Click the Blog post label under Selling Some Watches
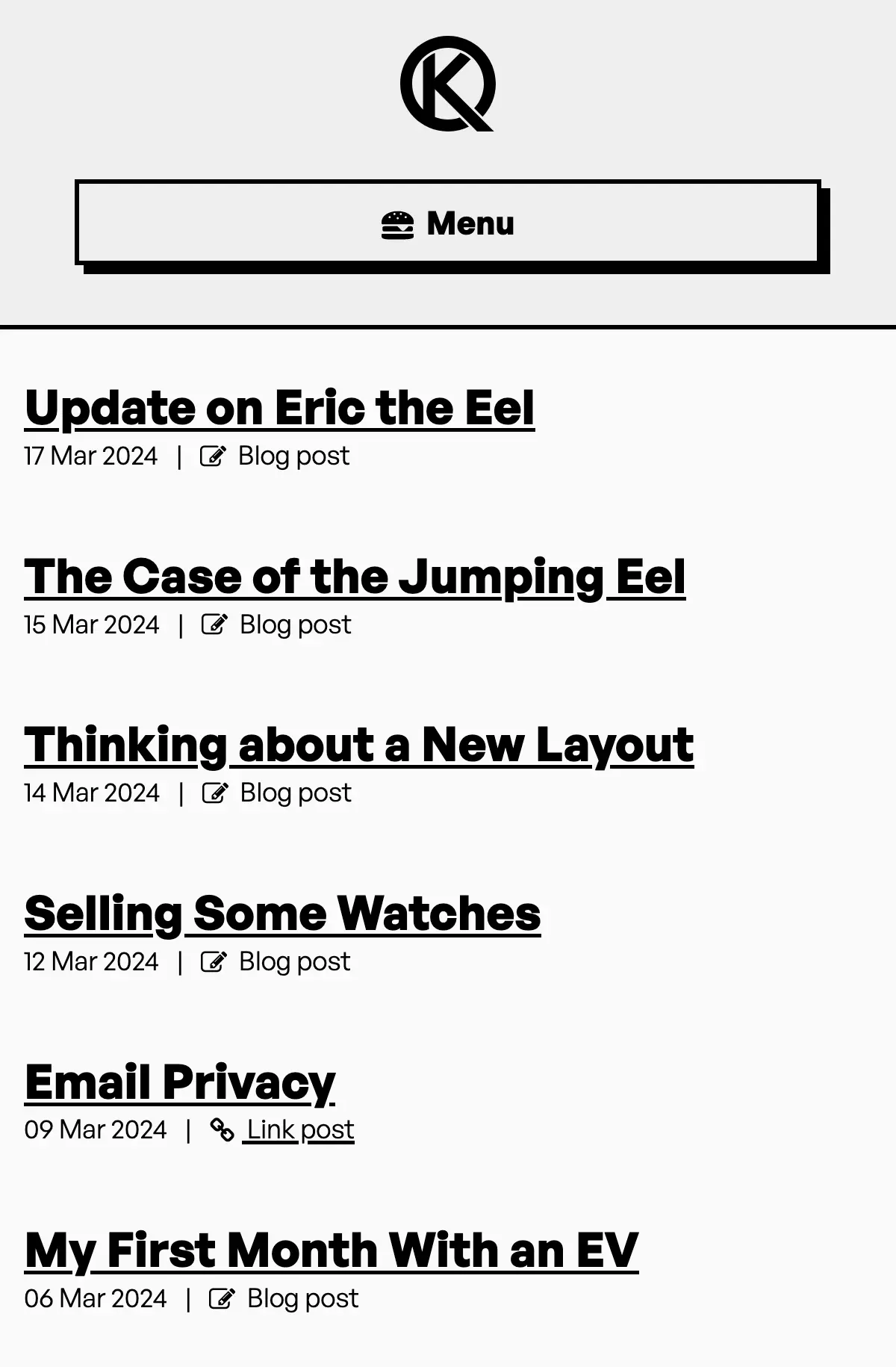The width and height of the screenshot is (896, 1367). (x=293, y=961)
